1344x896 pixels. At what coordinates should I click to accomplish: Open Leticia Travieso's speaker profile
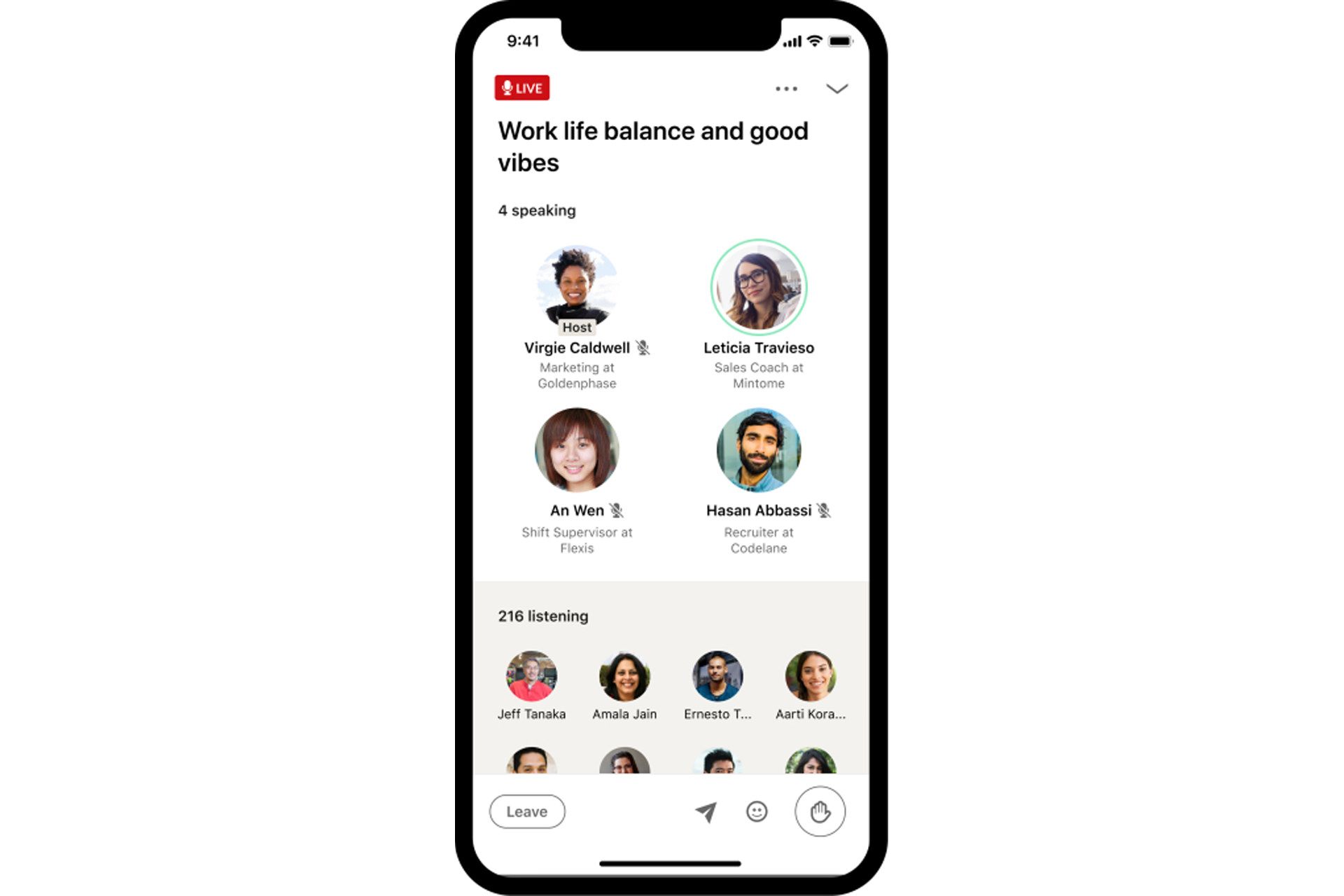coord(759,288)
